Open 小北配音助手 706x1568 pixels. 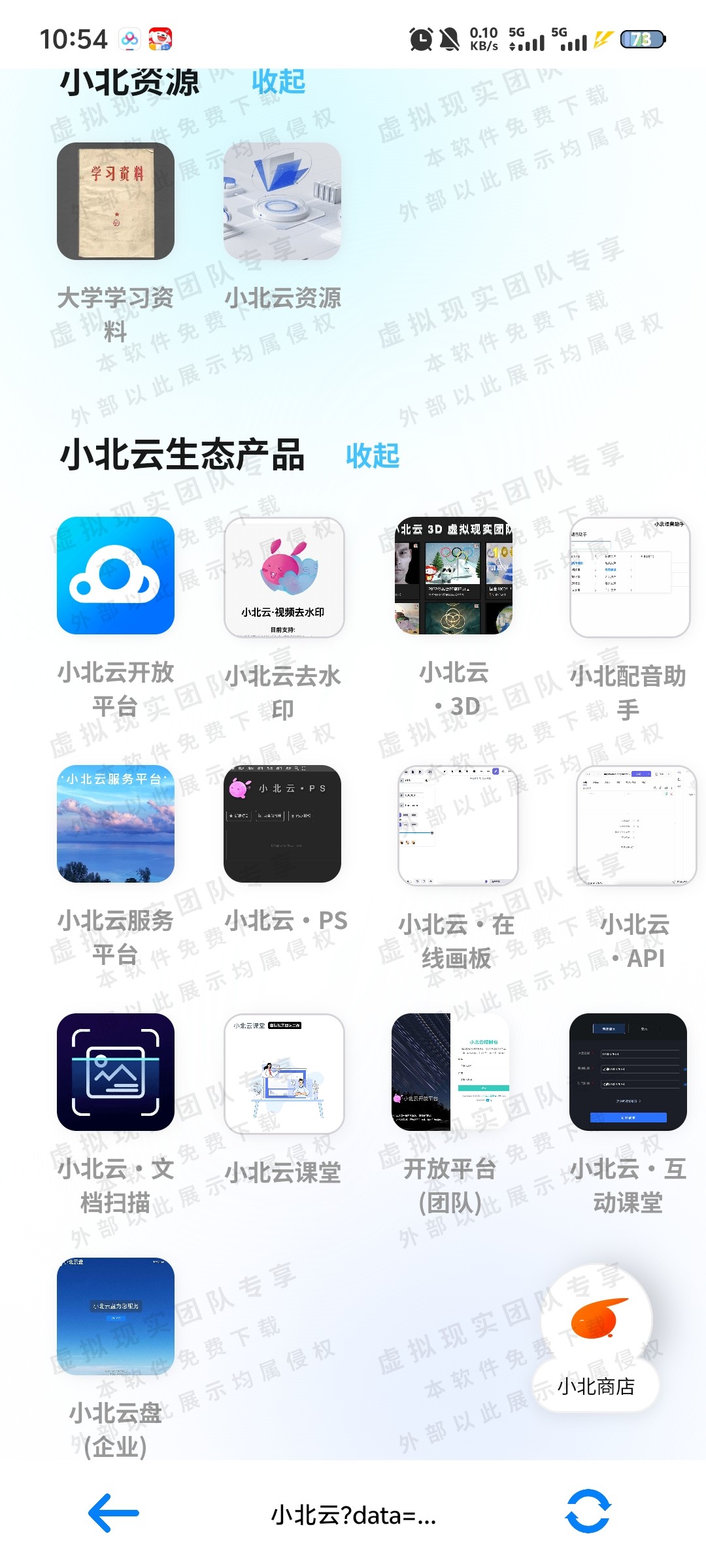coord(629,577)
